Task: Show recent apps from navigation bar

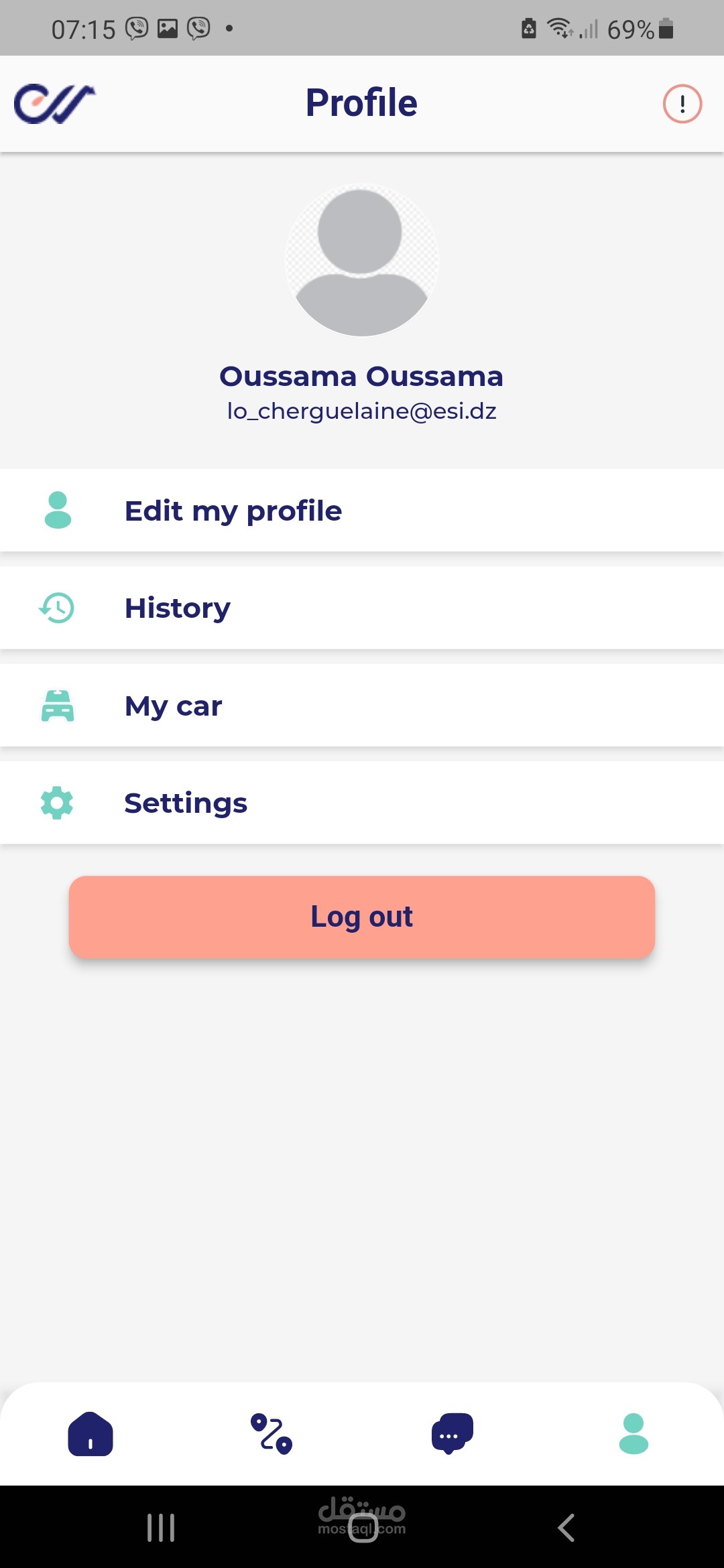Action: [x=161, y=1528]
